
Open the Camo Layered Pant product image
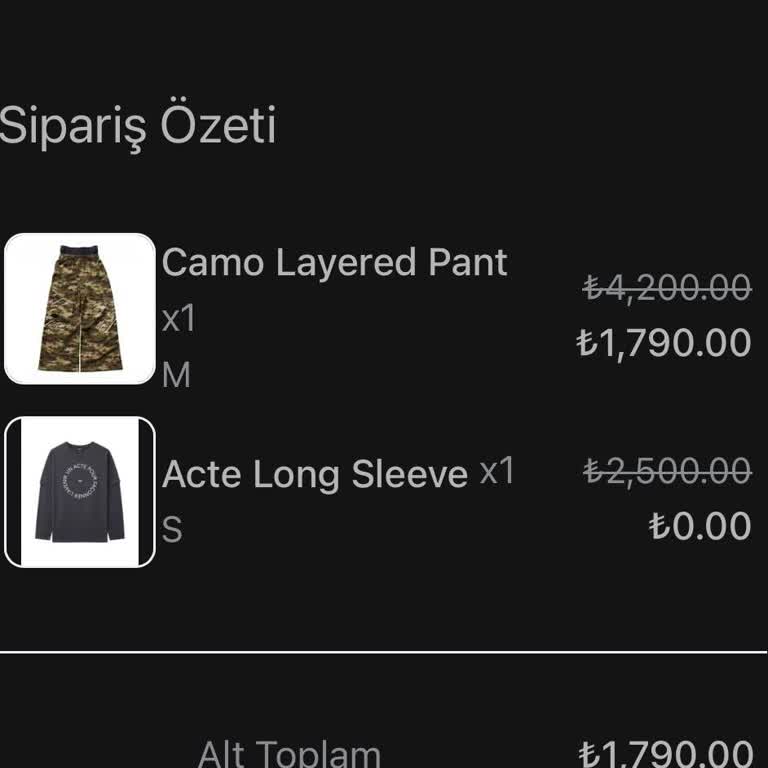pos(80,309)
